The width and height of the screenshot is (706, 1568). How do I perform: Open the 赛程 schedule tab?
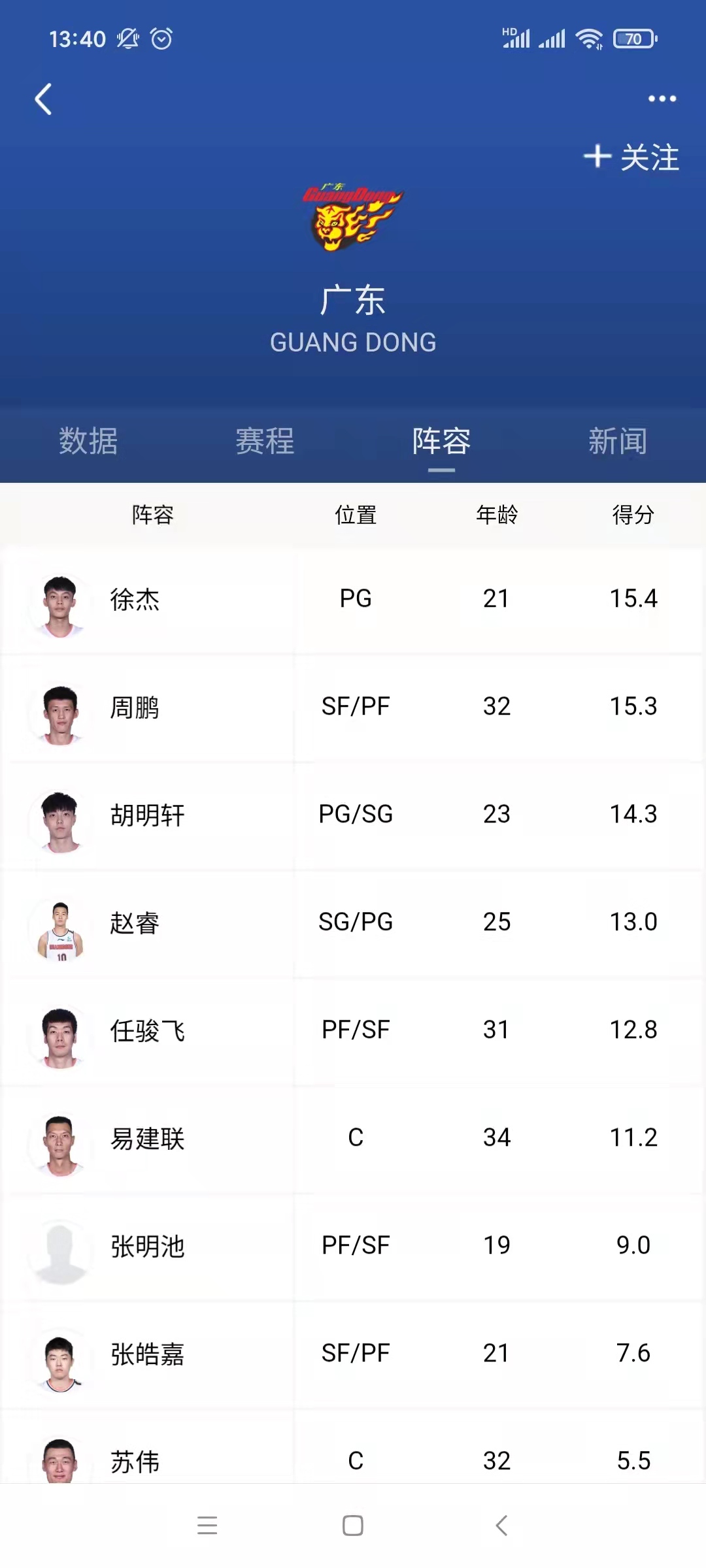click(x=264, y=442)
